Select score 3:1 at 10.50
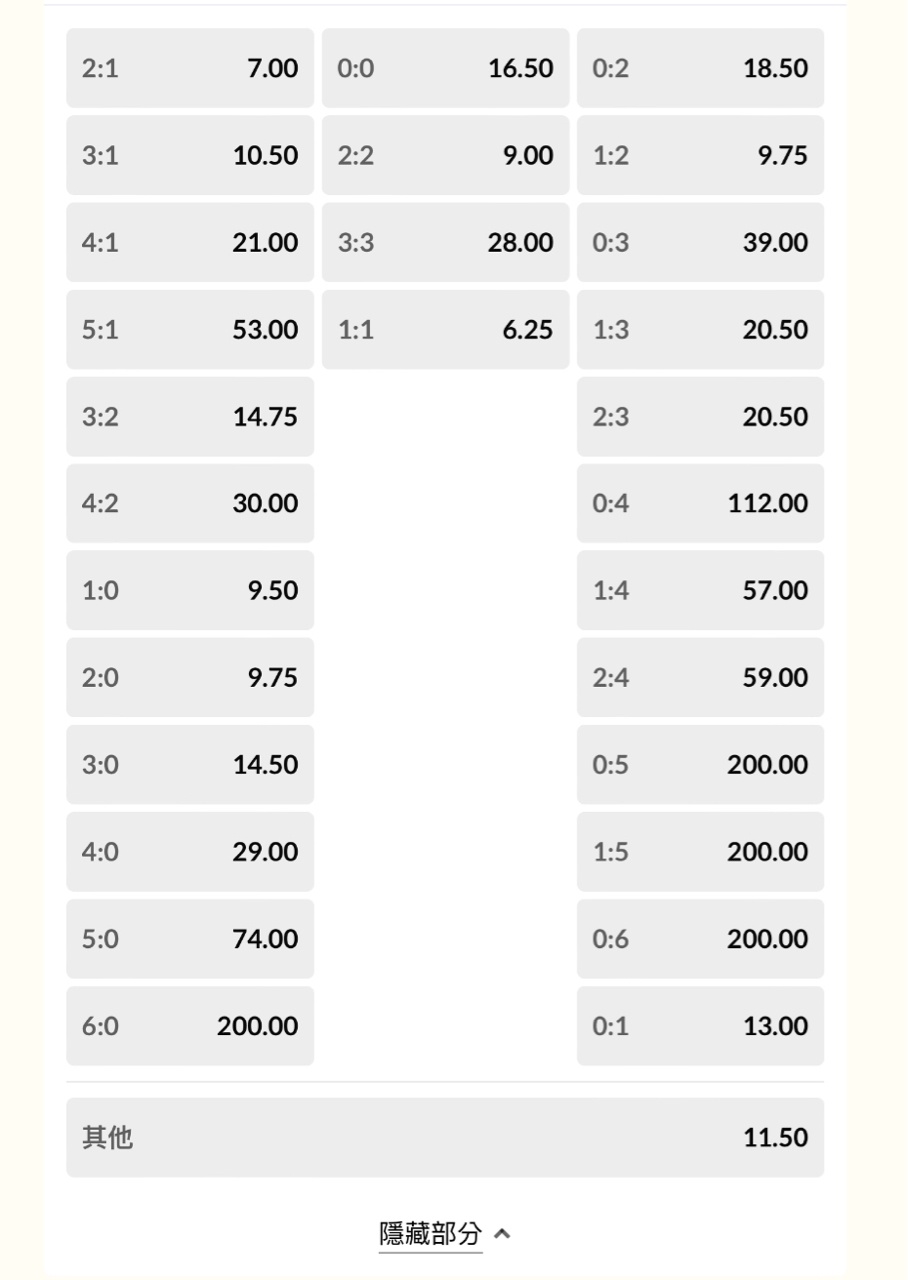 point(190,155)
